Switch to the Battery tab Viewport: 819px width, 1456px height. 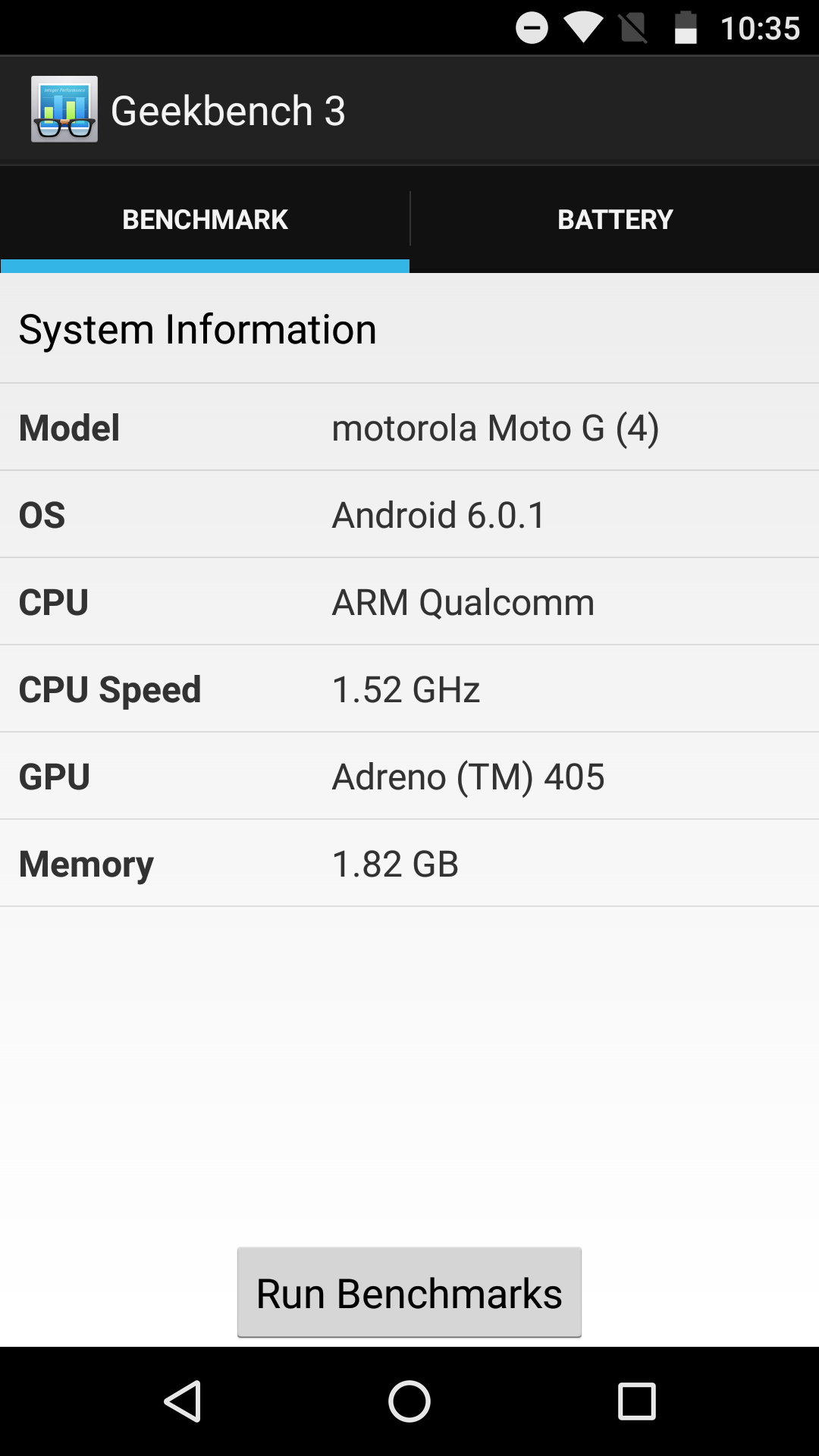(614, 219)
